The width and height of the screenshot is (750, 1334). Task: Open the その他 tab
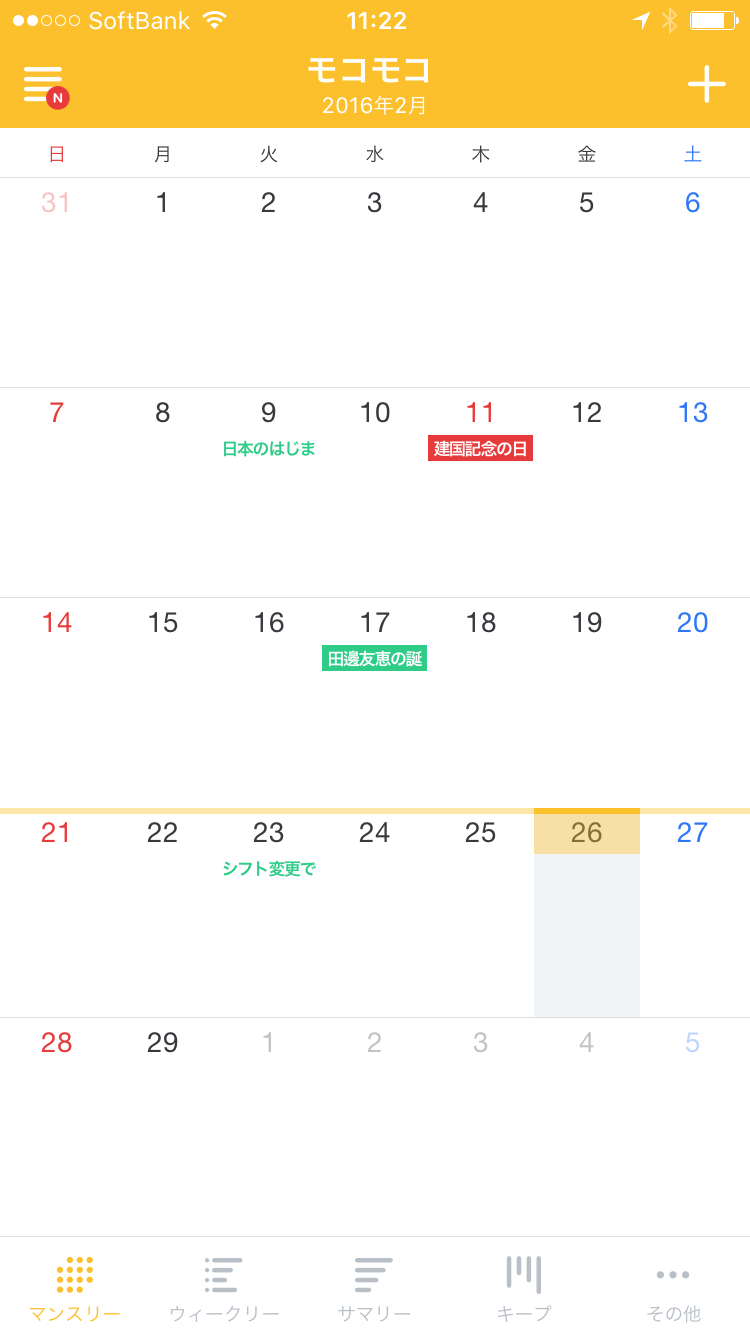673,1289
